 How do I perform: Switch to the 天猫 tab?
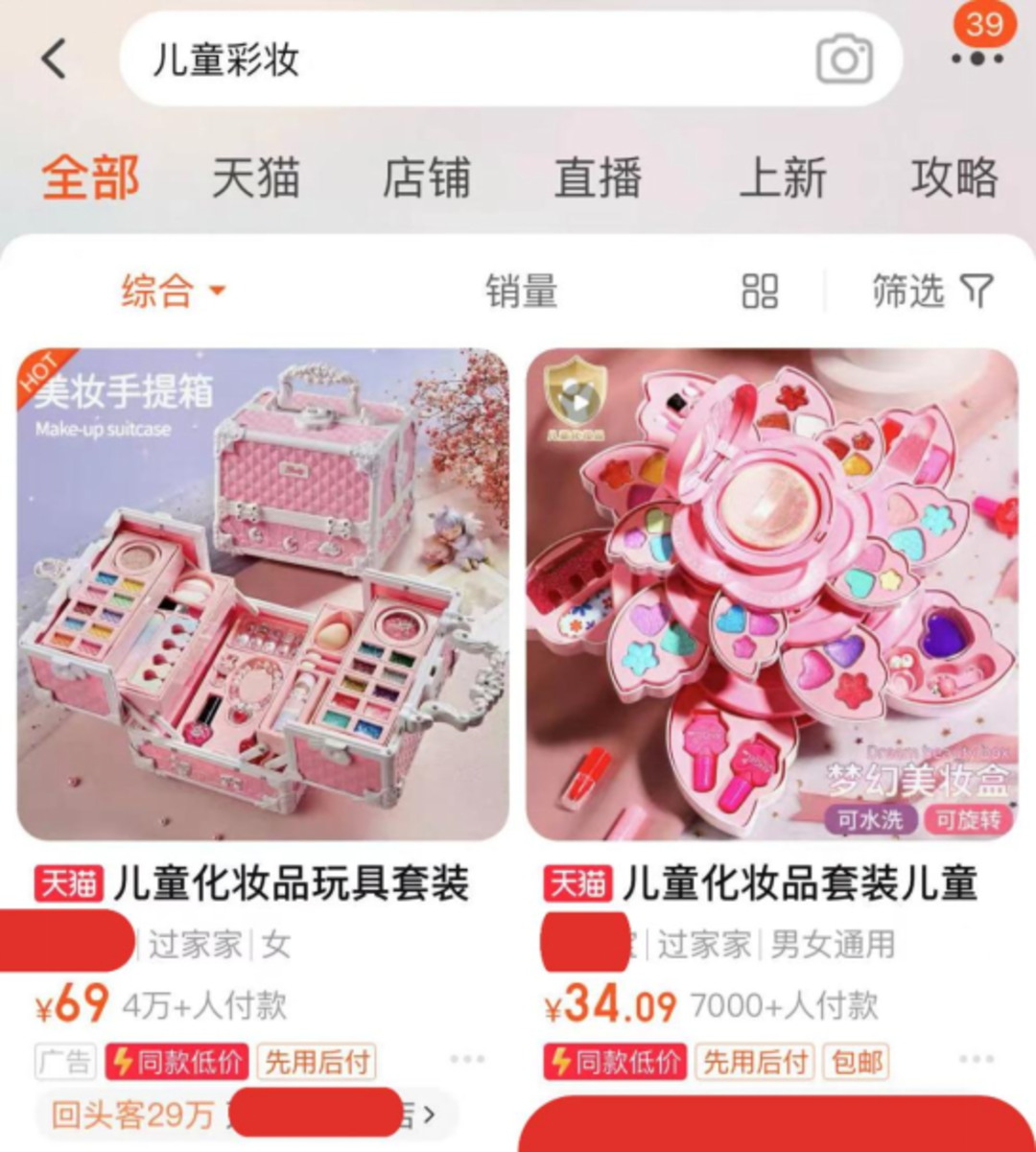(x=255, y=178)
